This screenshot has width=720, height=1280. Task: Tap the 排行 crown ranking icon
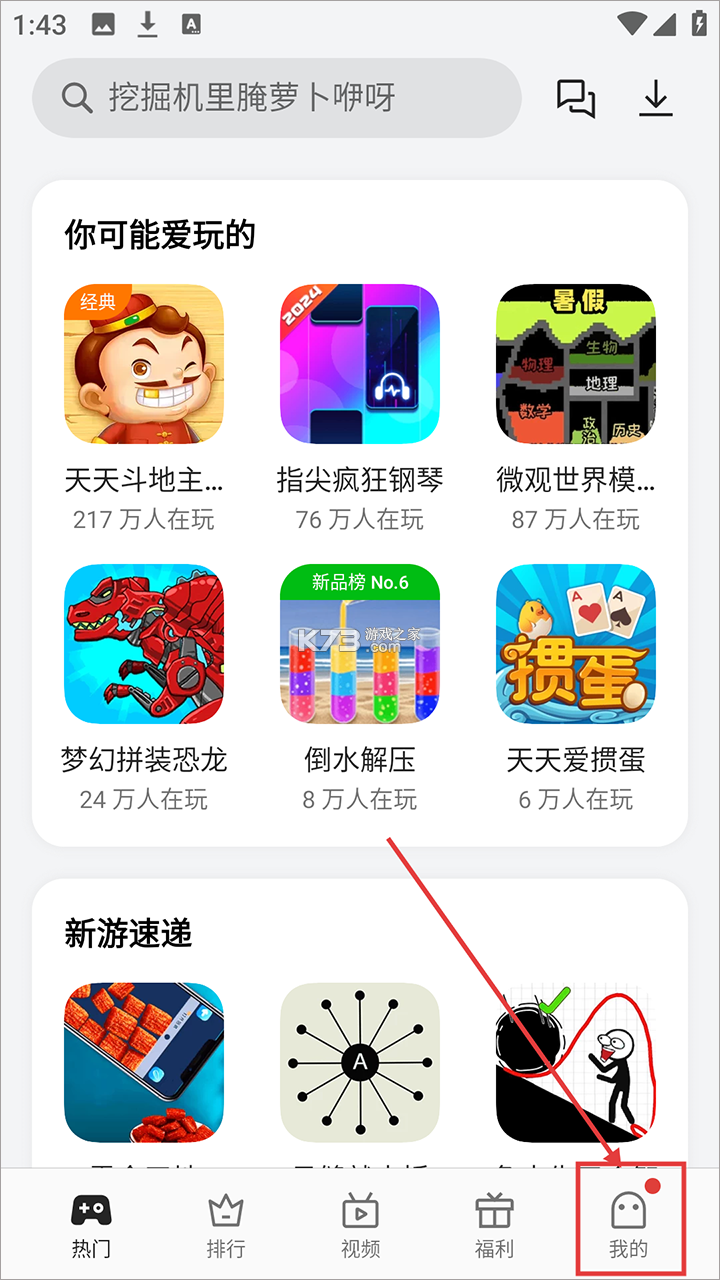224,1210
